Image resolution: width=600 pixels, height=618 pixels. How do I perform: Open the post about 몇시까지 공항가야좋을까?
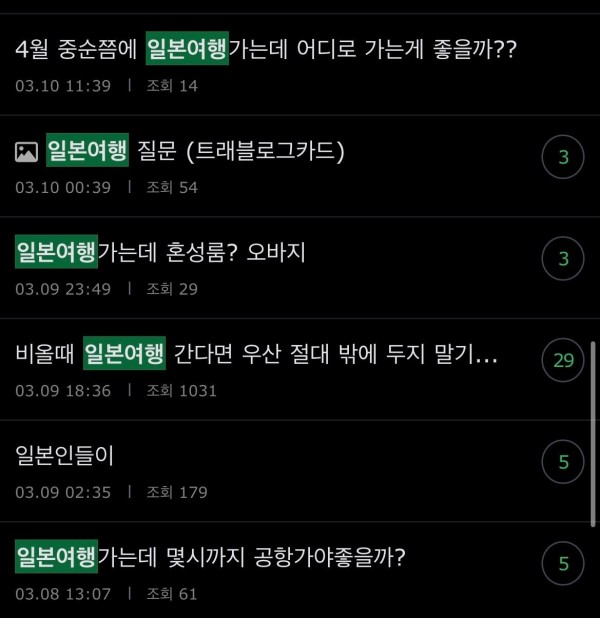210,558
